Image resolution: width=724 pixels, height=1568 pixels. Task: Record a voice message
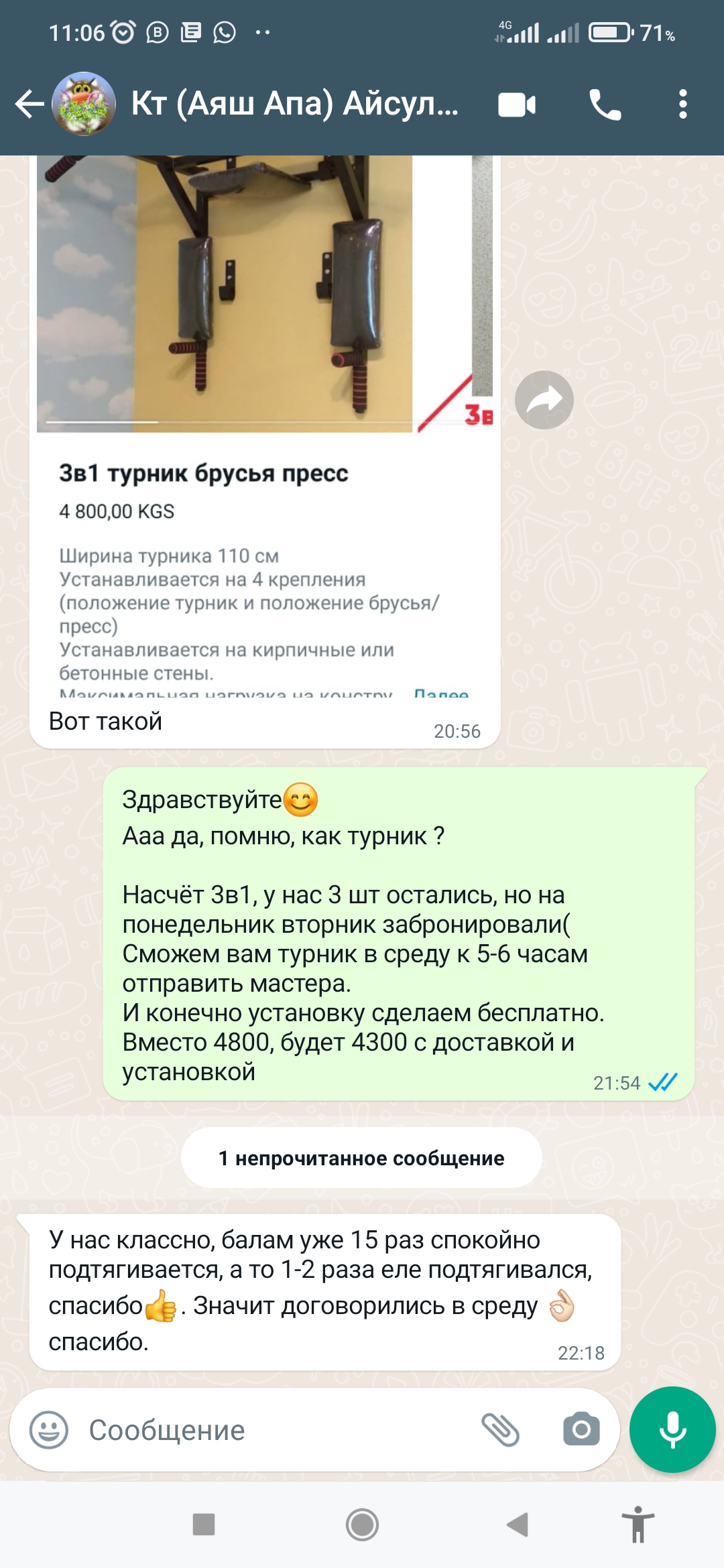[672, 1429]
